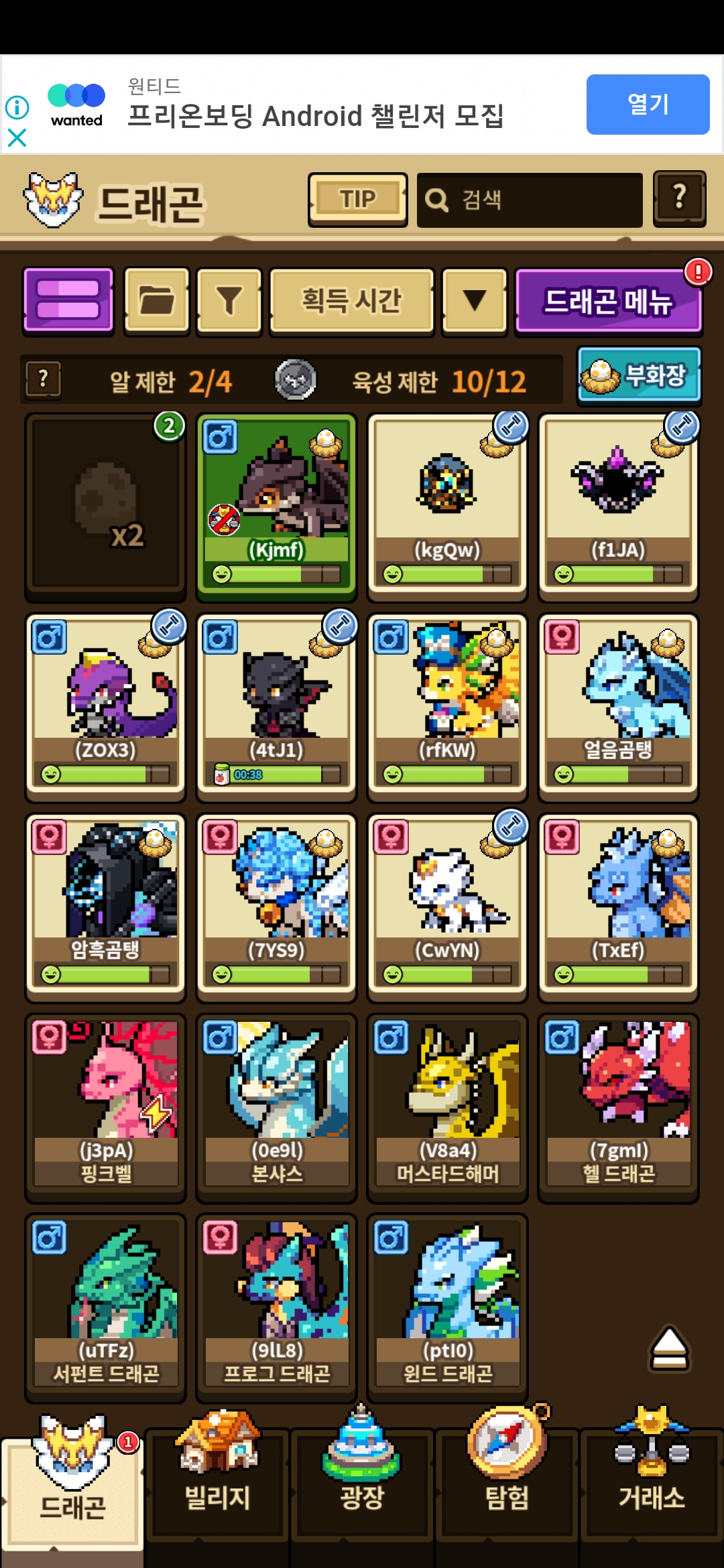This screenshot has height=1568, width=724.
Task: Open the question mark help button beside search
Action: 679,198
